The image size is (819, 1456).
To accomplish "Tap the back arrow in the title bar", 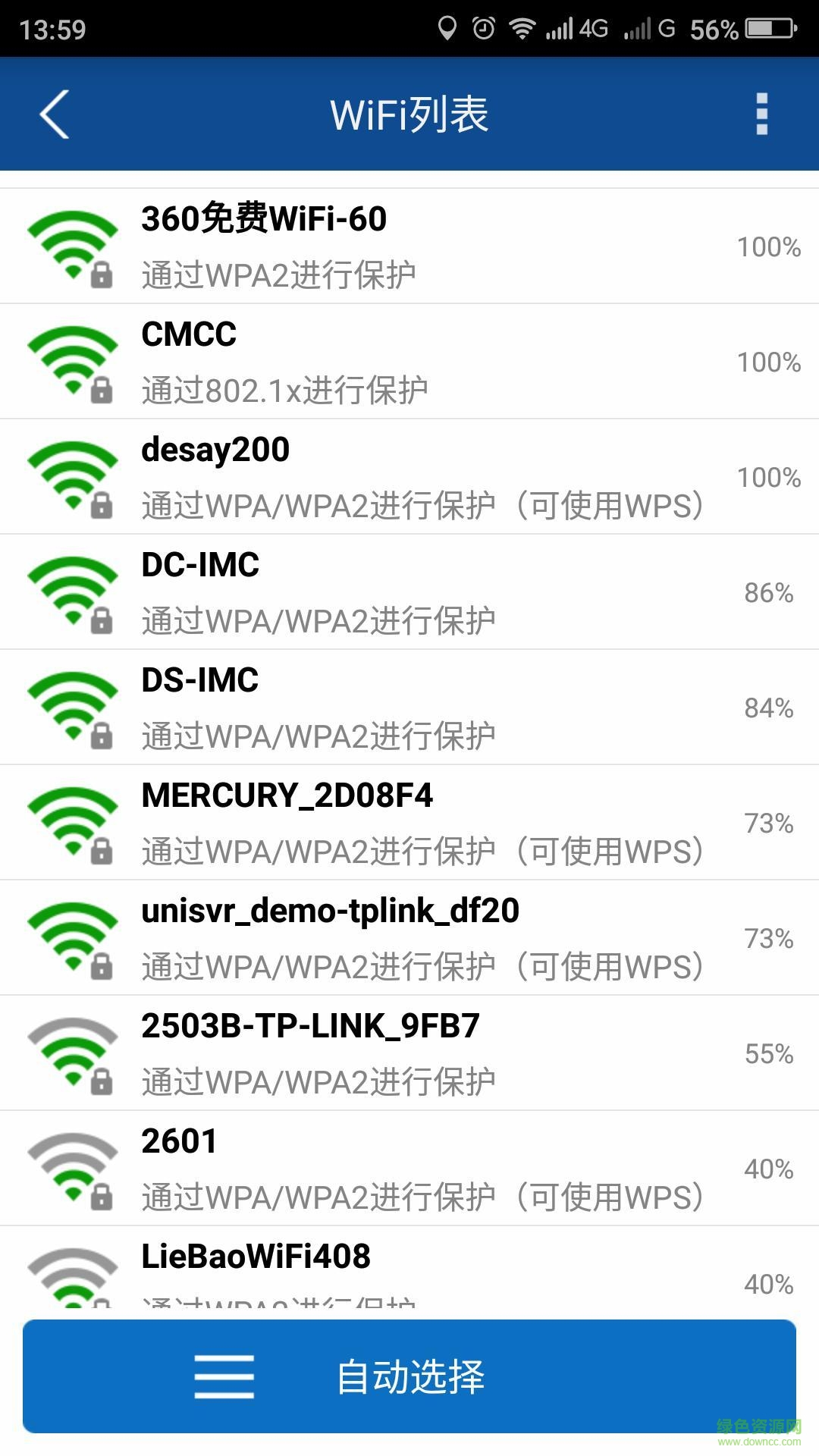I will (53, 114).
